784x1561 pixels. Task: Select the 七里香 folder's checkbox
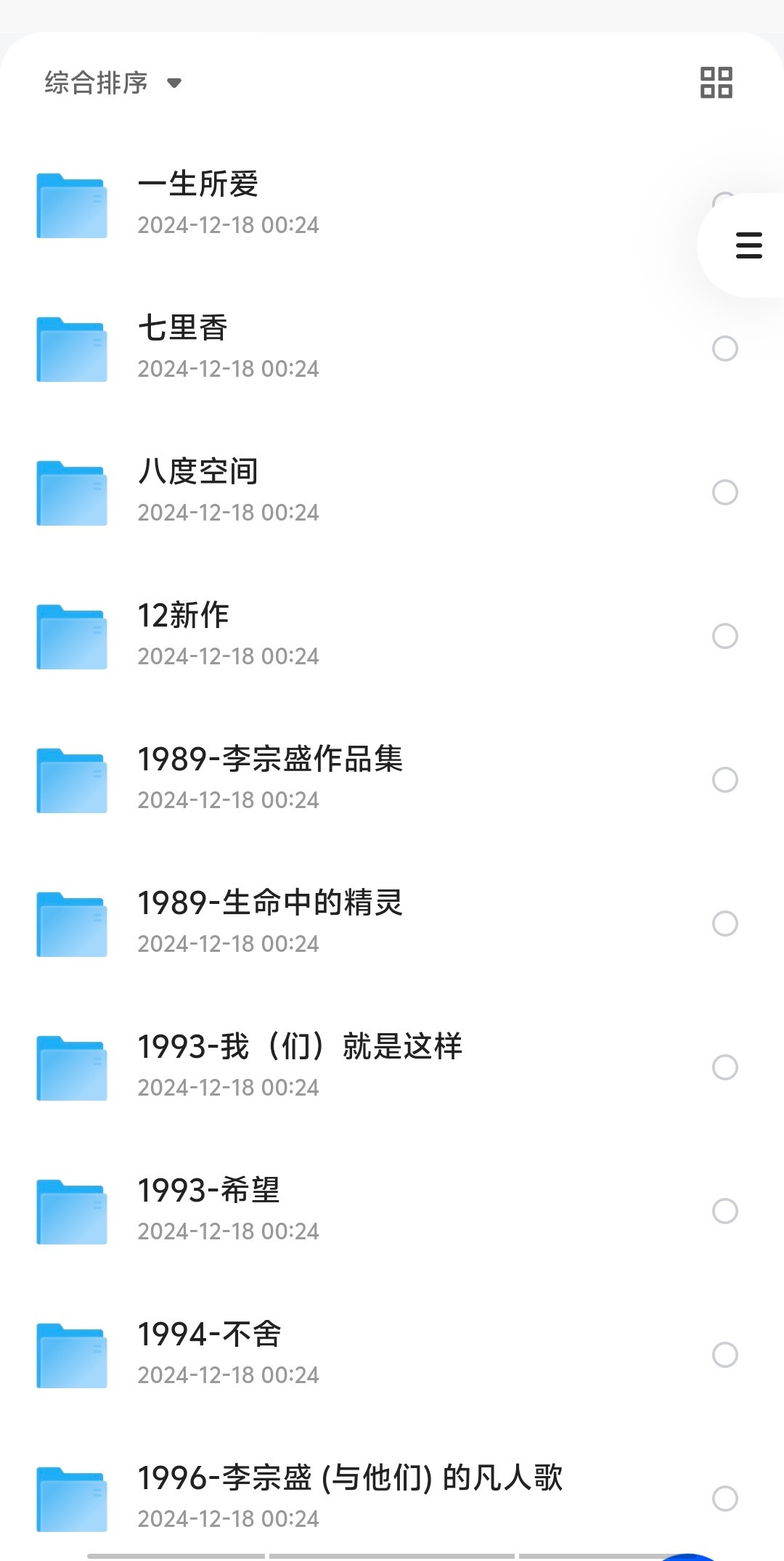pyautogui.click(x=724, y=349)
